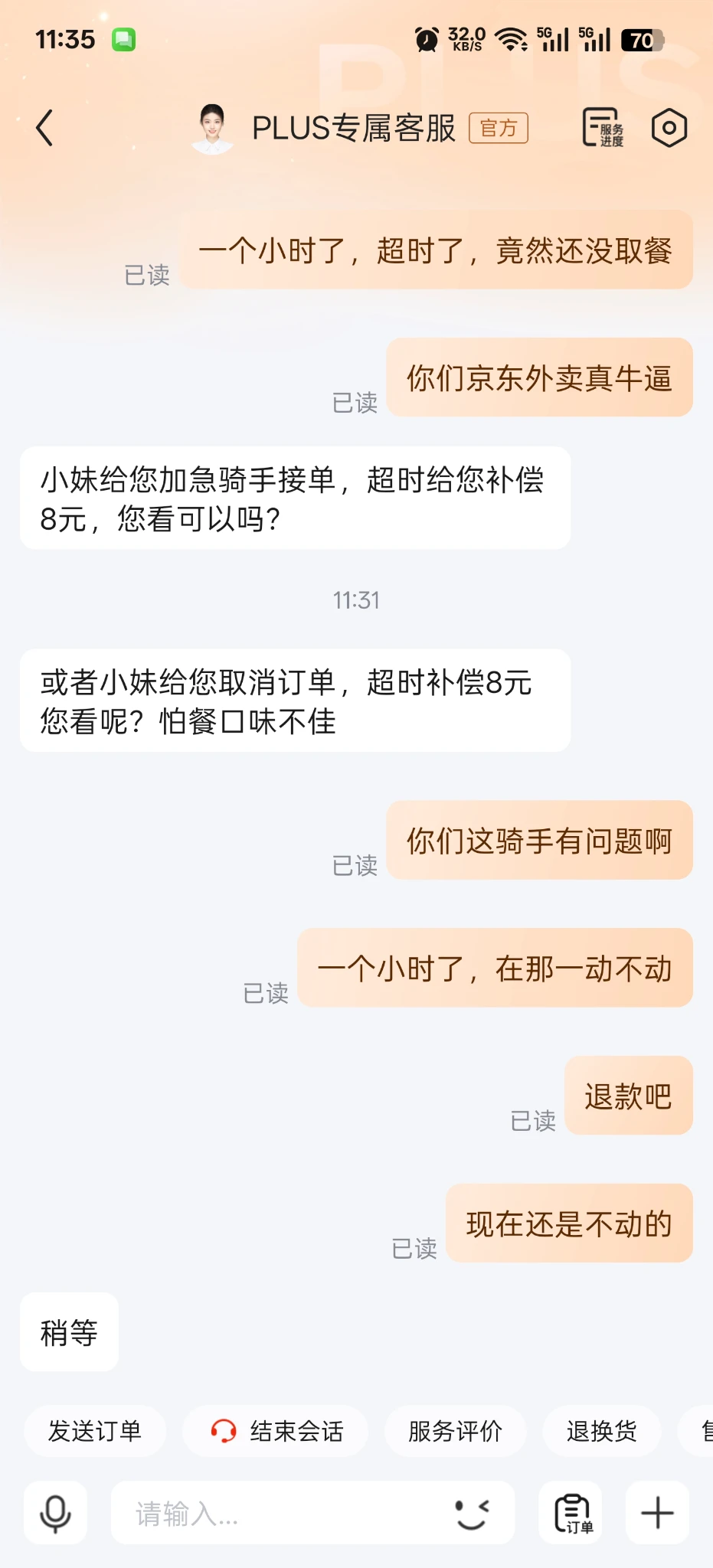Screen dimensions: 713x1568
Task: Expand more options with plus icon
Action: coord(657,1514)
